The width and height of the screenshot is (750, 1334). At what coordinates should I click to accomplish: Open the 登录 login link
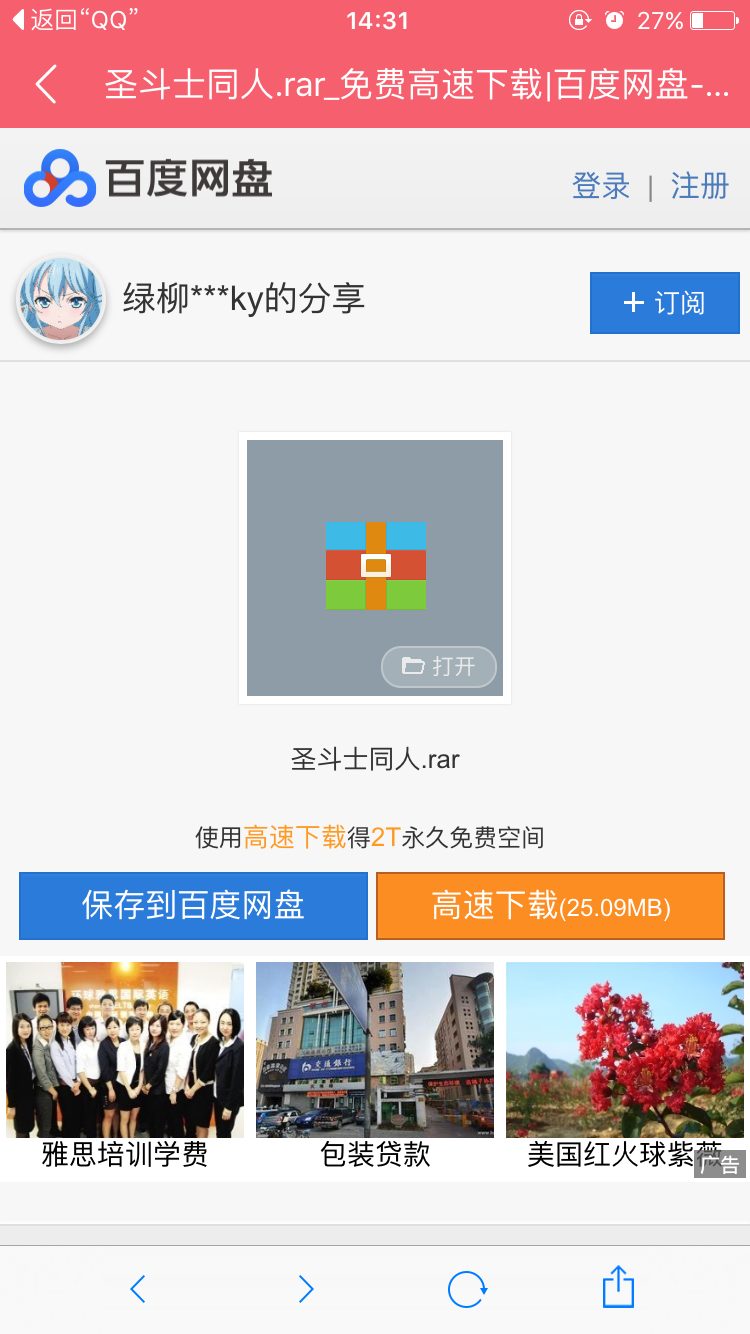(x=600, y=186)
